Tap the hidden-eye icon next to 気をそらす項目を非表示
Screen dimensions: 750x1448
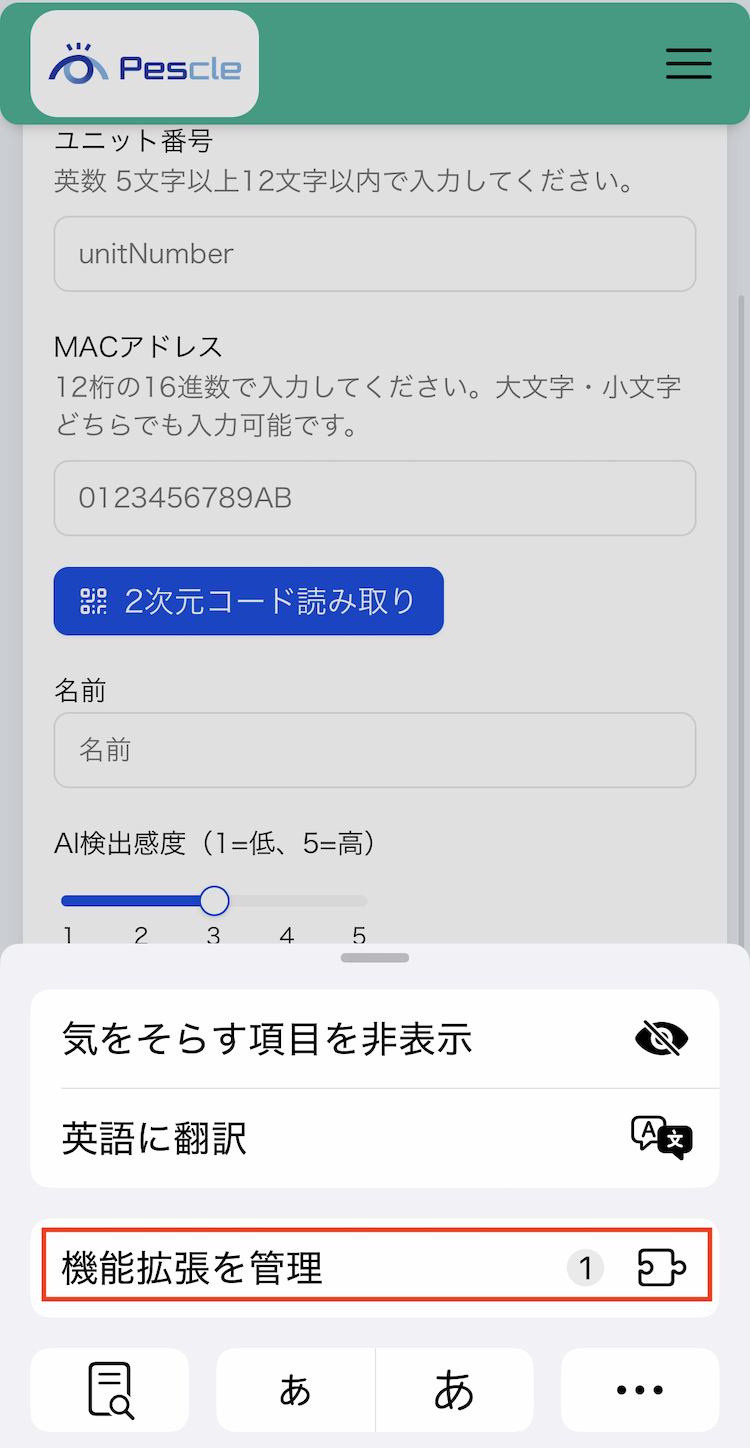pos(661,1040)
